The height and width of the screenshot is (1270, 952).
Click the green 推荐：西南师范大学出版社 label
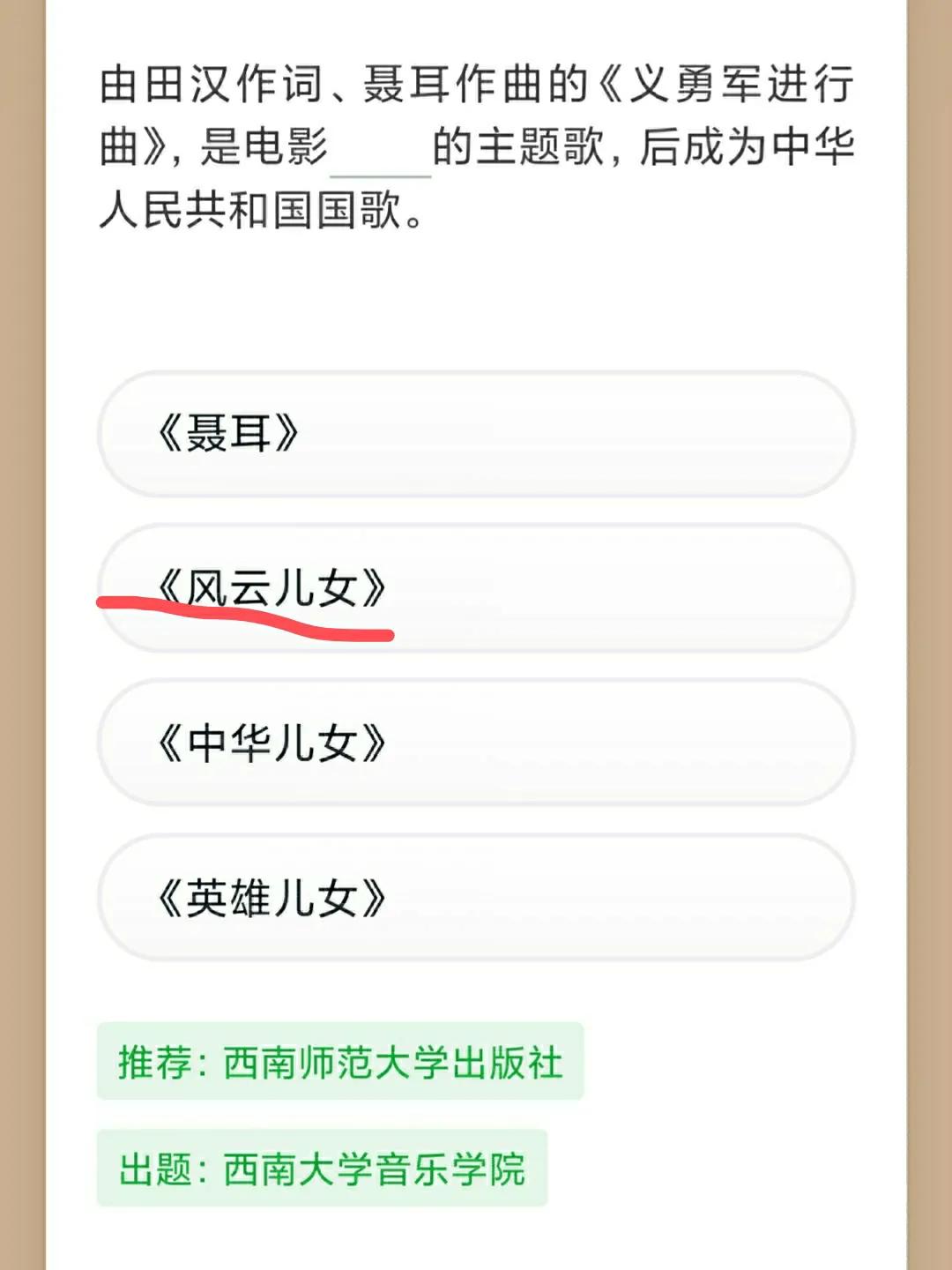(x=339, y=1062)
